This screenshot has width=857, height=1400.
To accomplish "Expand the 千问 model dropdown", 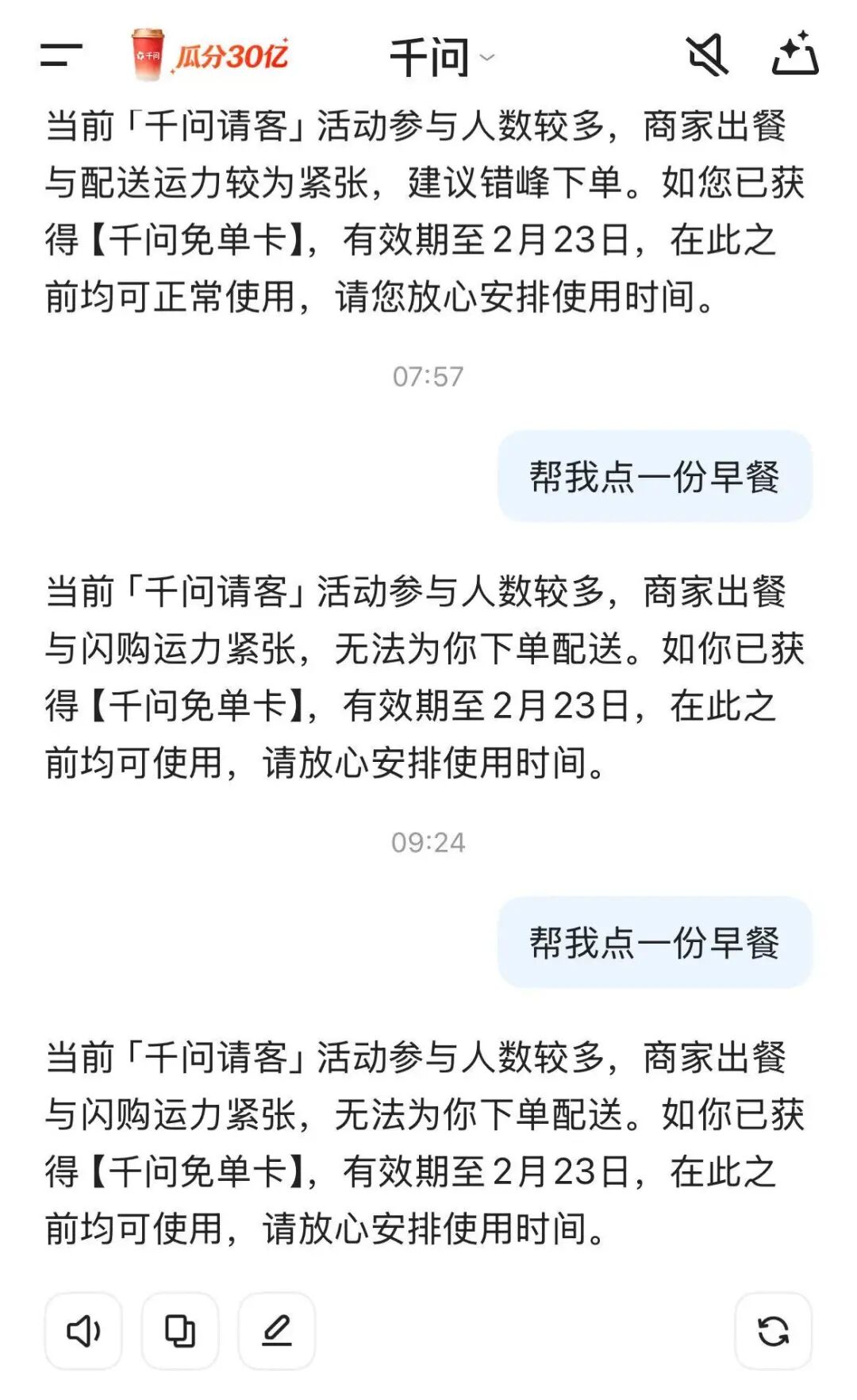I will click(441, 57).
